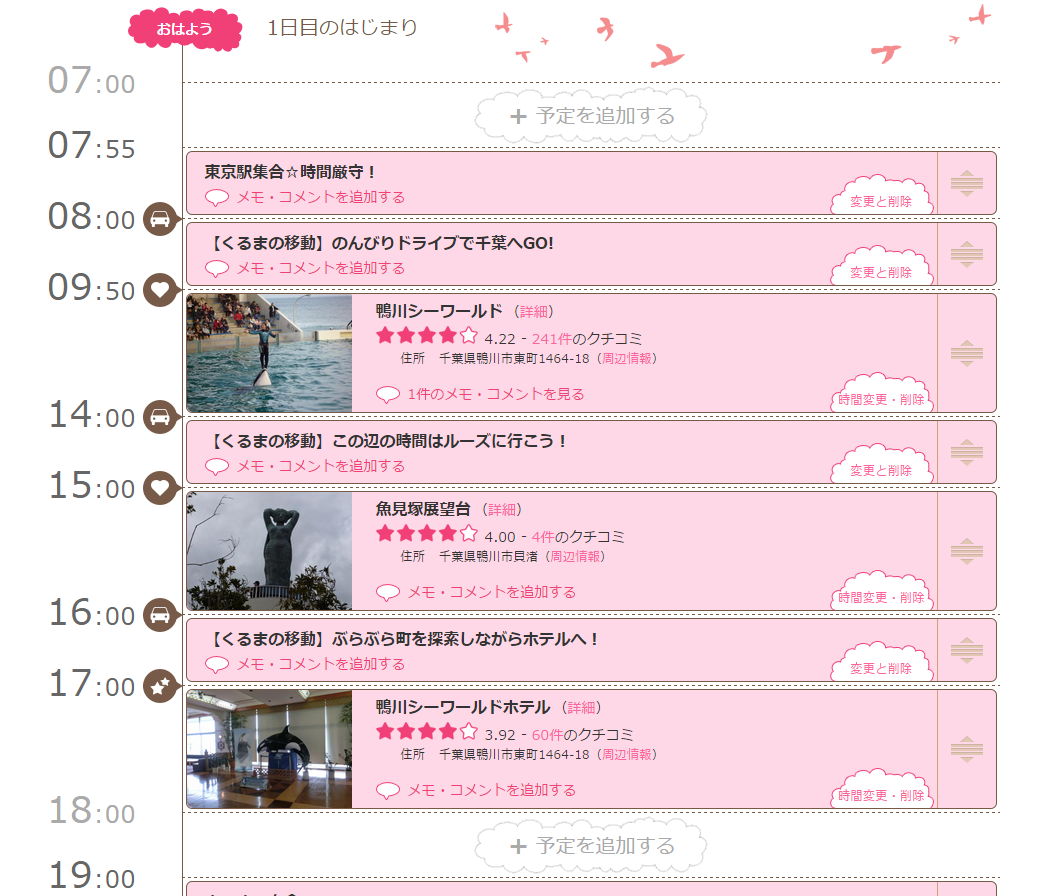The width and height of the screenshot is (1051, 896).
Task: Open 時間変更・削除 for 鴨川シーワールドホテル
Action: pyautogui.click(x=881, y=795)
